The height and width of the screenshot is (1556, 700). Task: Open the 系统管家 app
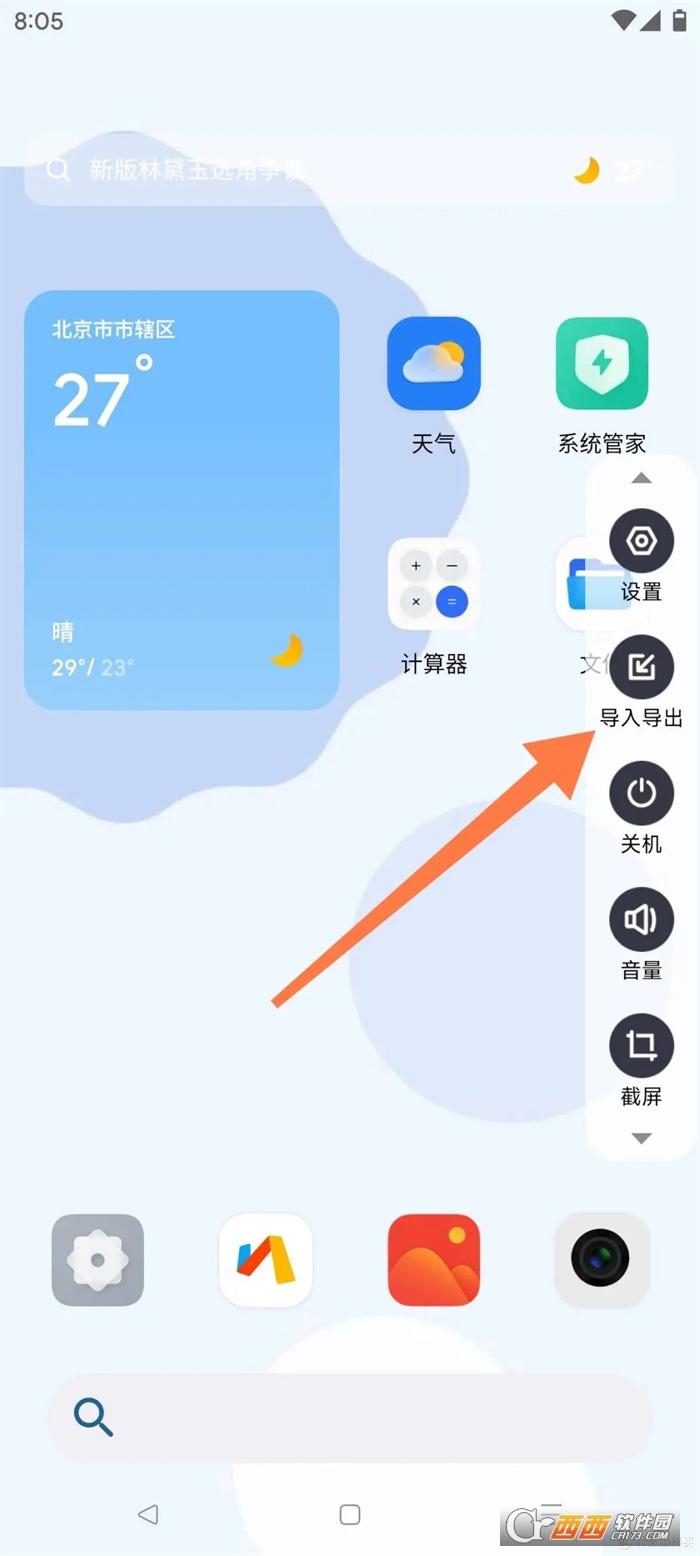[602, 364]
